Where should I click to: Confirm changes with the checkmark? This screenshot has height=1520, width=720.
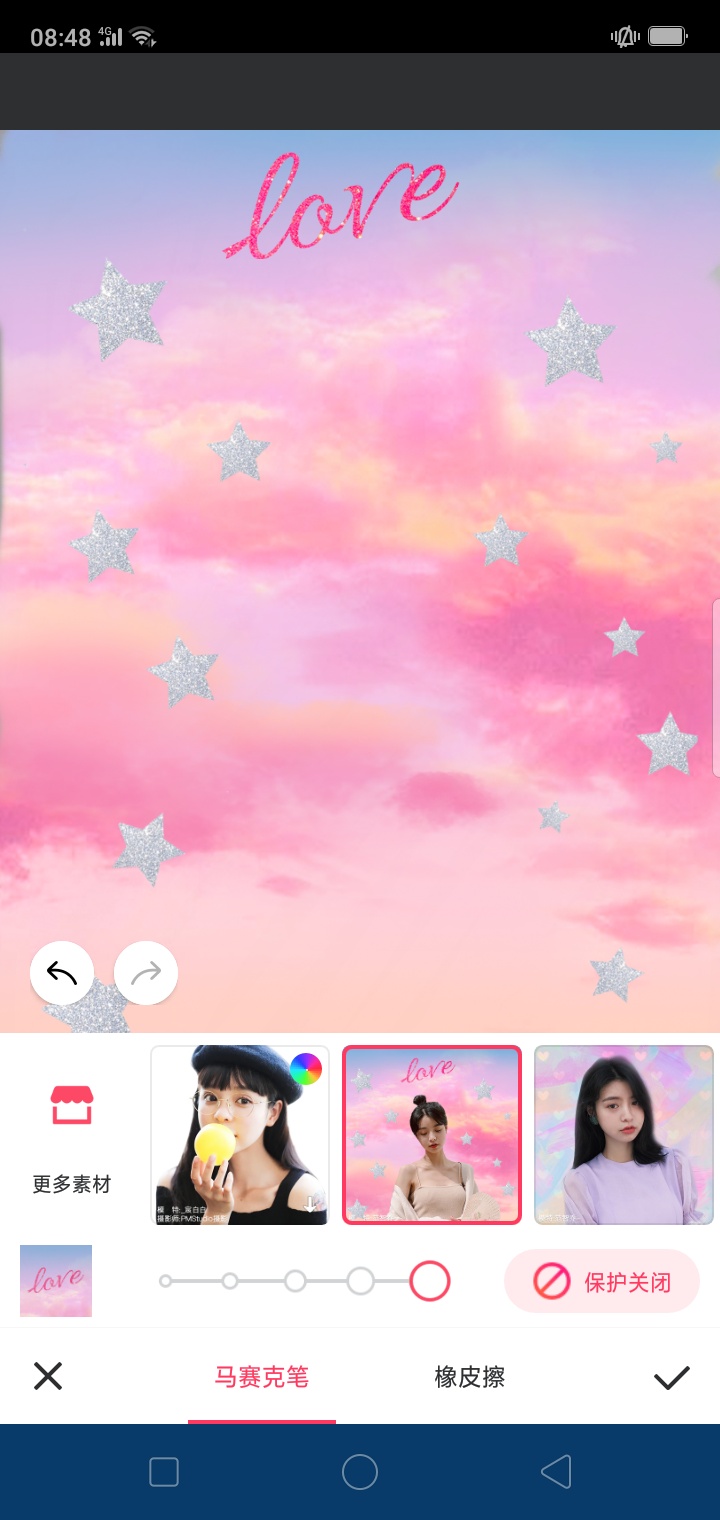coord(672,1378)
